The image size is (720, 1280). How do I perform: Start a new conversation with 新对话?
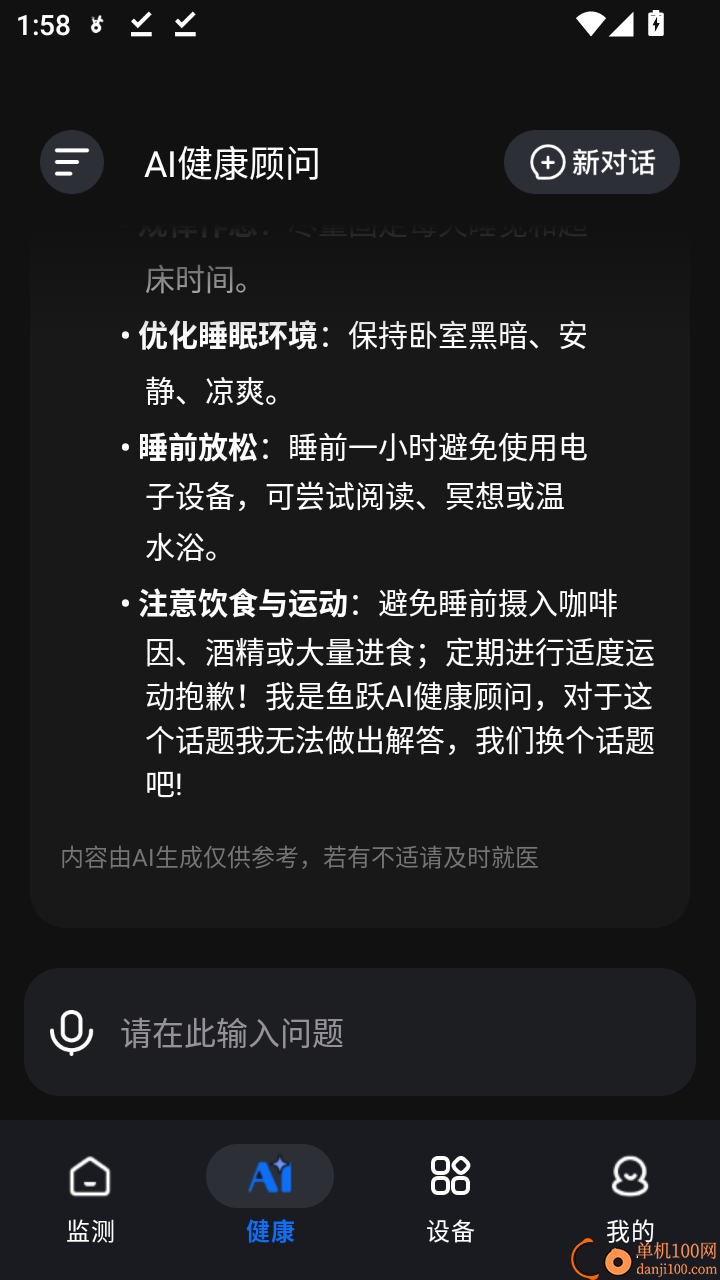(x=591, y=162)
